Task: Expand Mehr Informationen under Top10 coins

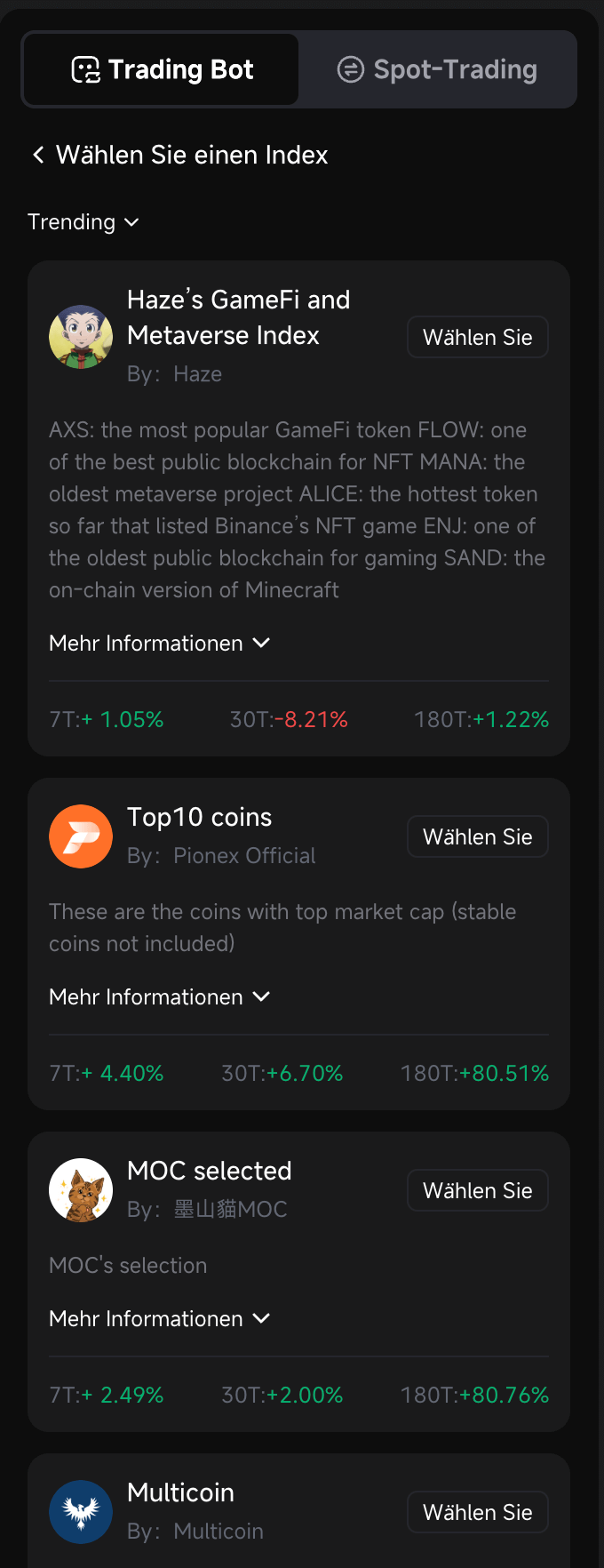Action: point(159,997)
